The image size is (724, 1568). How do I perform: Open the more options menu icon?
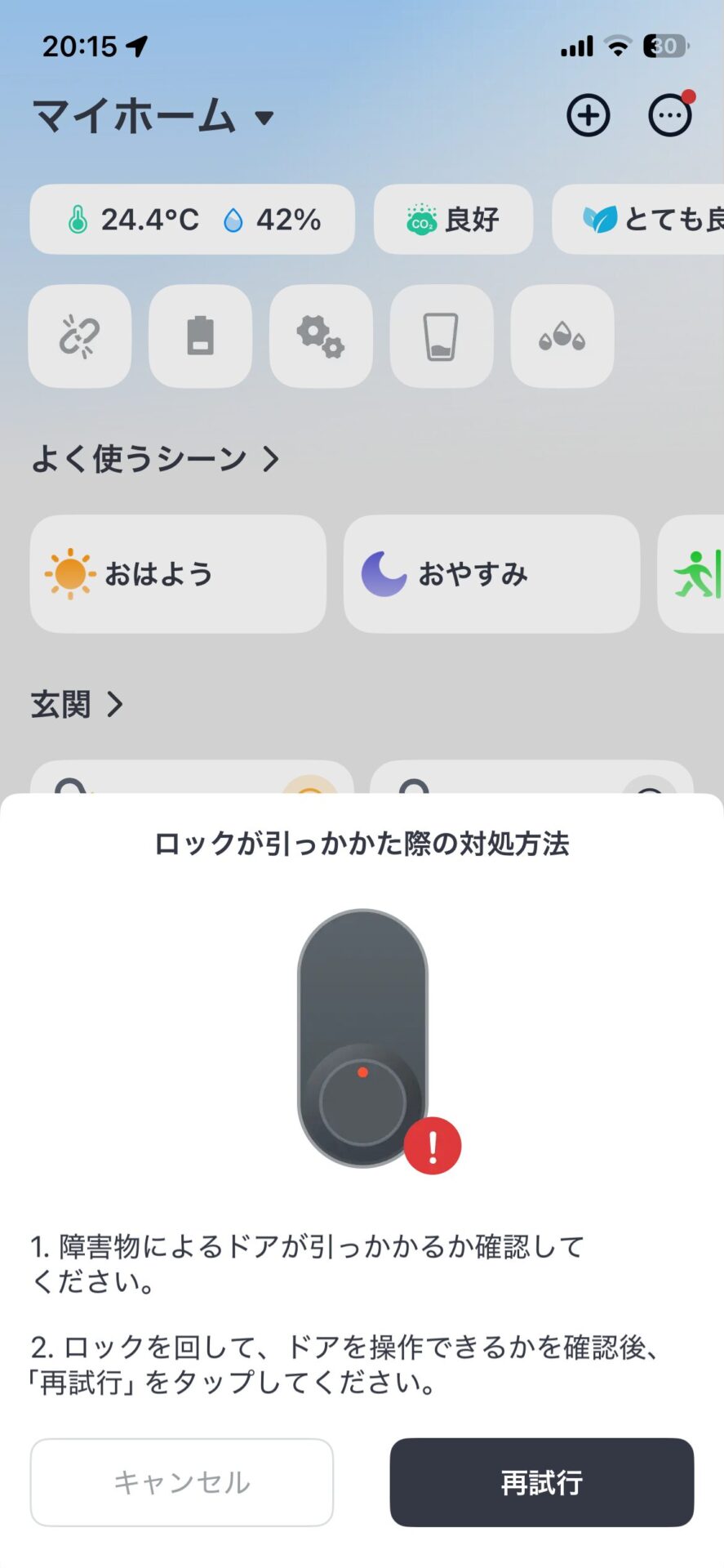[669, 116]
